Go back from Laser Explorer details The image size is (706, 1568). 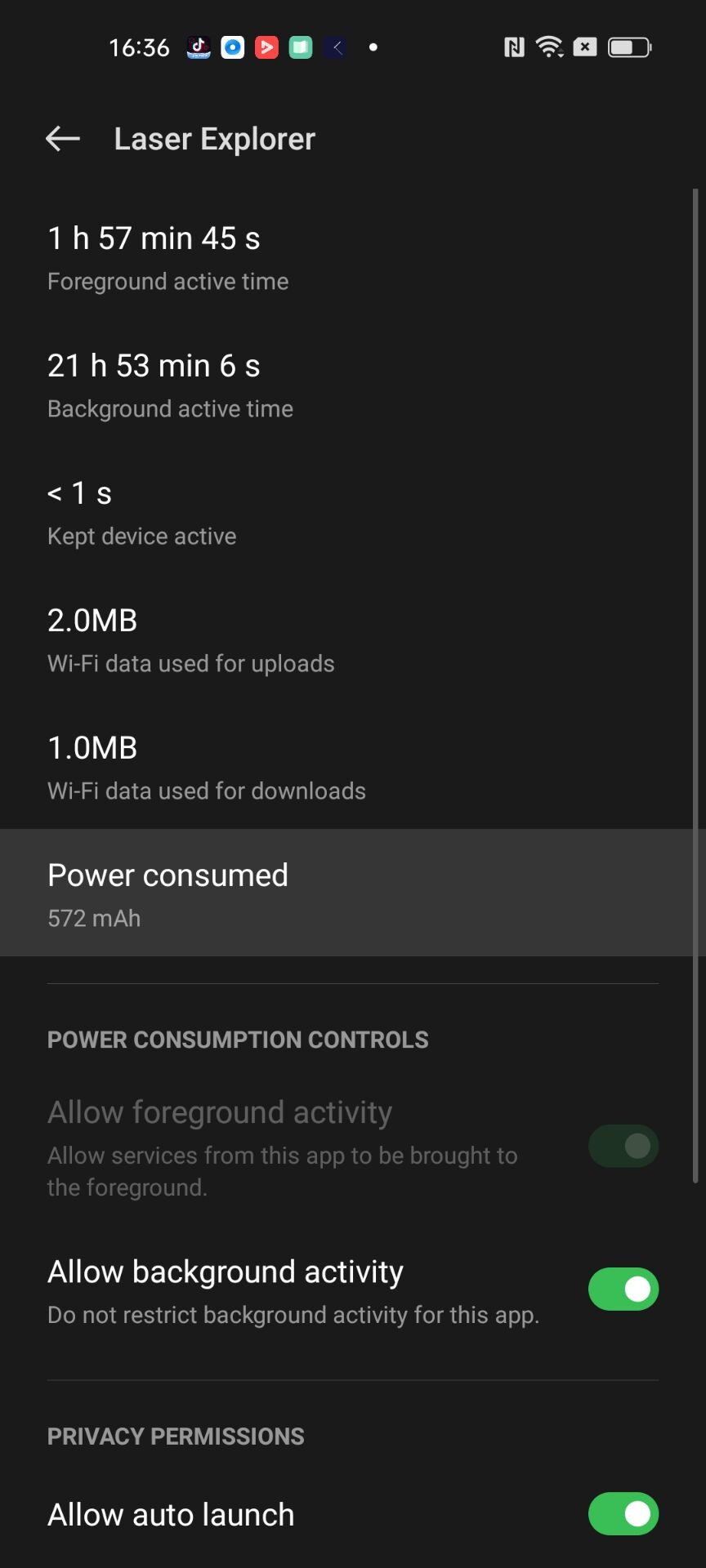click(x=63, y=139)
